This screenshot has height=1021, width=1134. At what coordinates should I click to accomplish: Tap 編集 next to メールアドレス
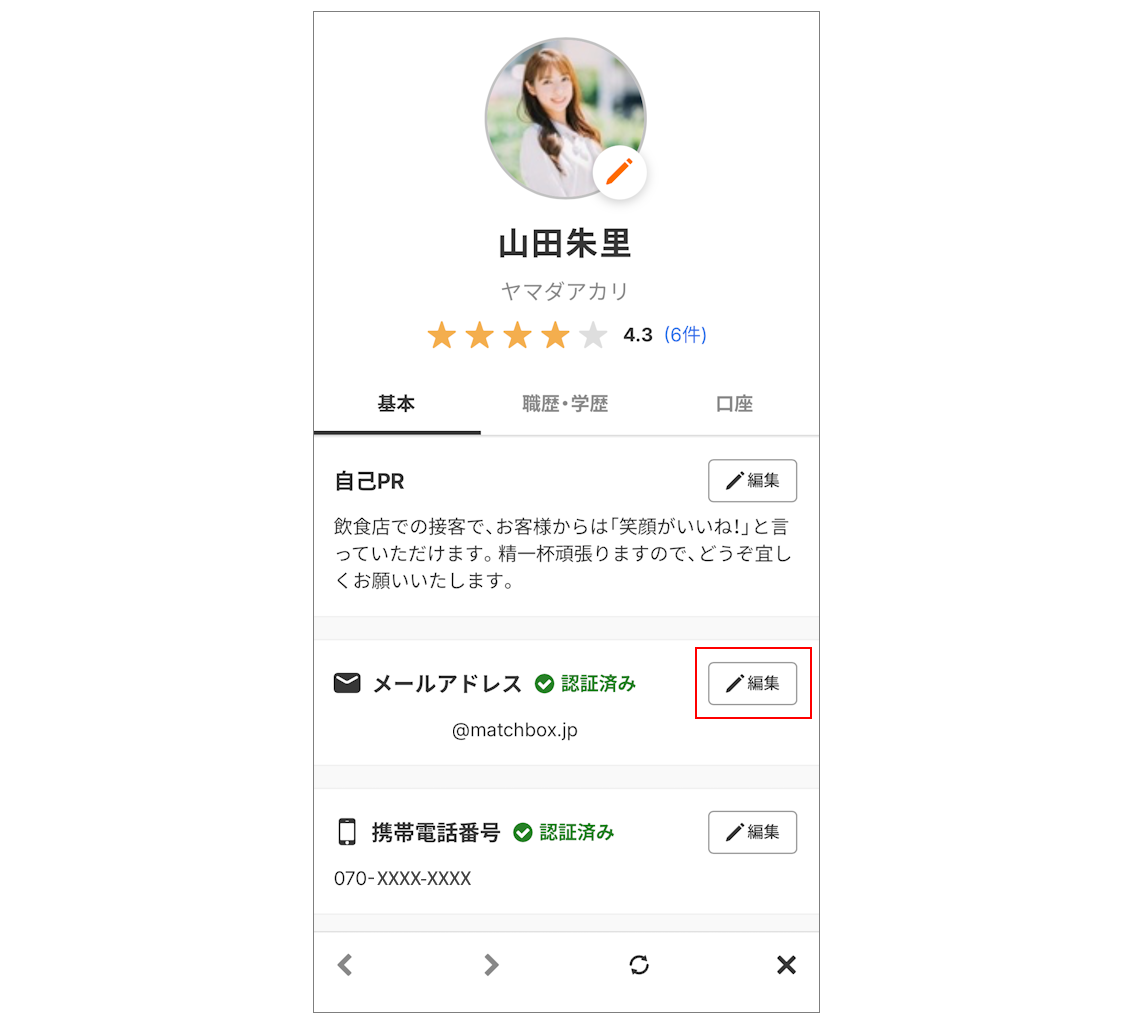point(752,684)
